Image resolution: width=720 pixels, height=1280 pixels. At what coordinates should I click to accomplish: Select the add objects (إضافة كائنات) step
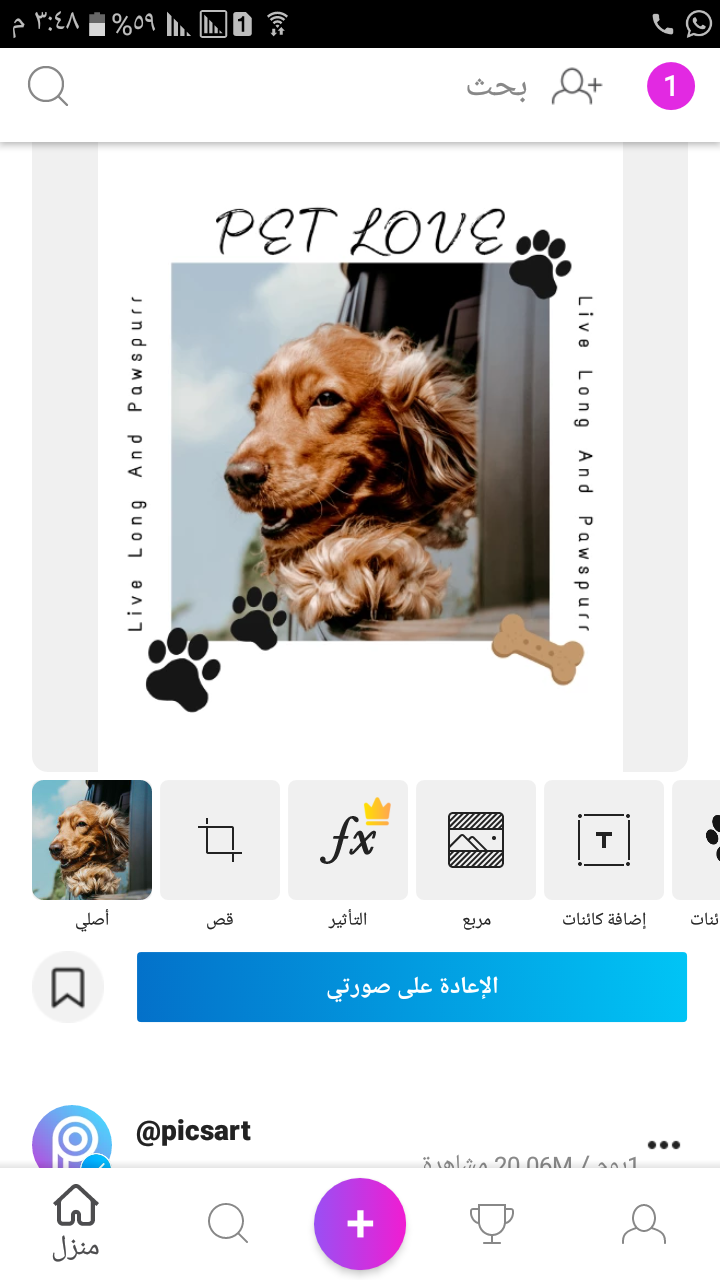[x=604, y=840]
